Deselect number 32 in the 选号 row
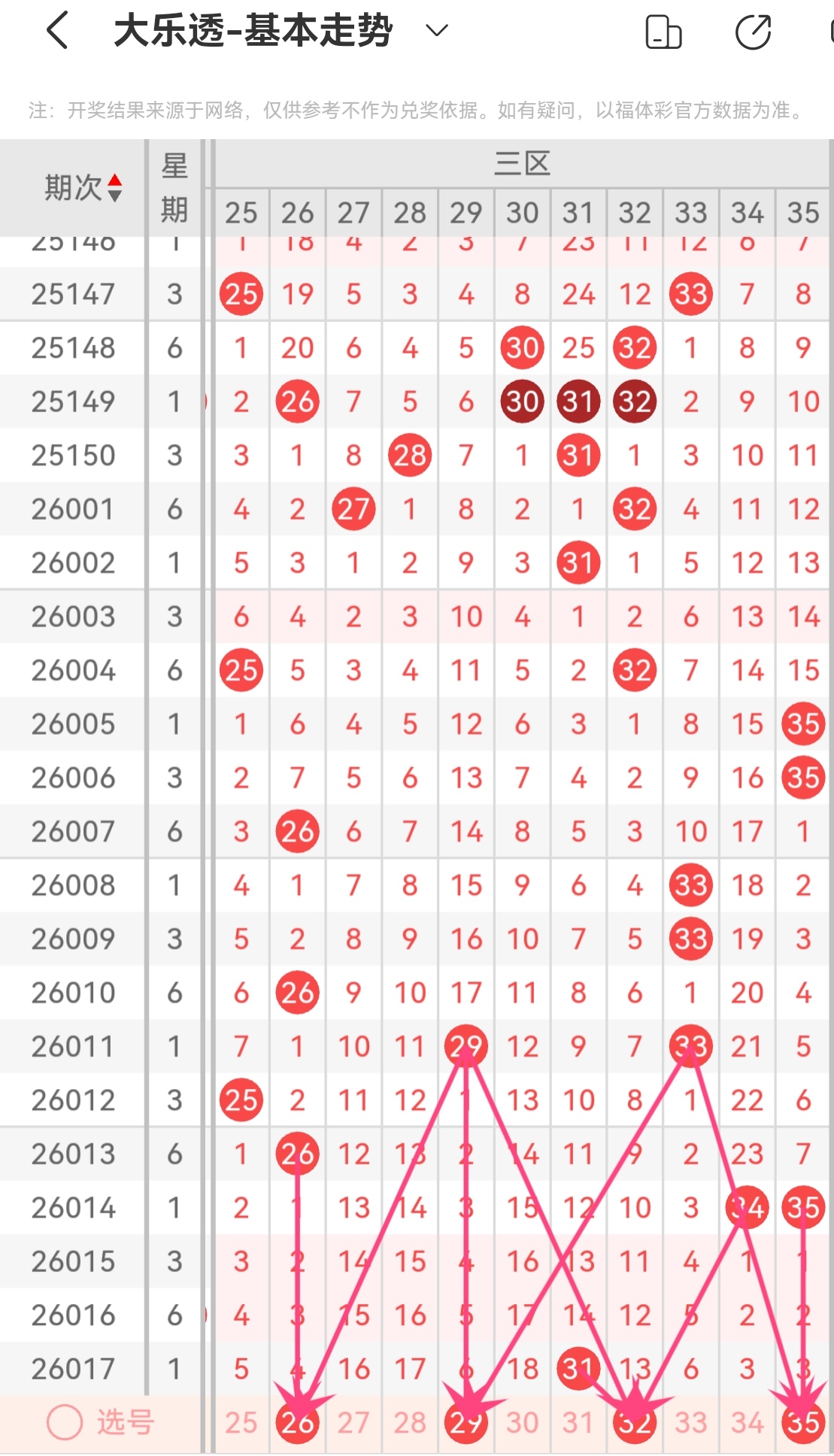 pyautogui.click(x=635, y=1422)
